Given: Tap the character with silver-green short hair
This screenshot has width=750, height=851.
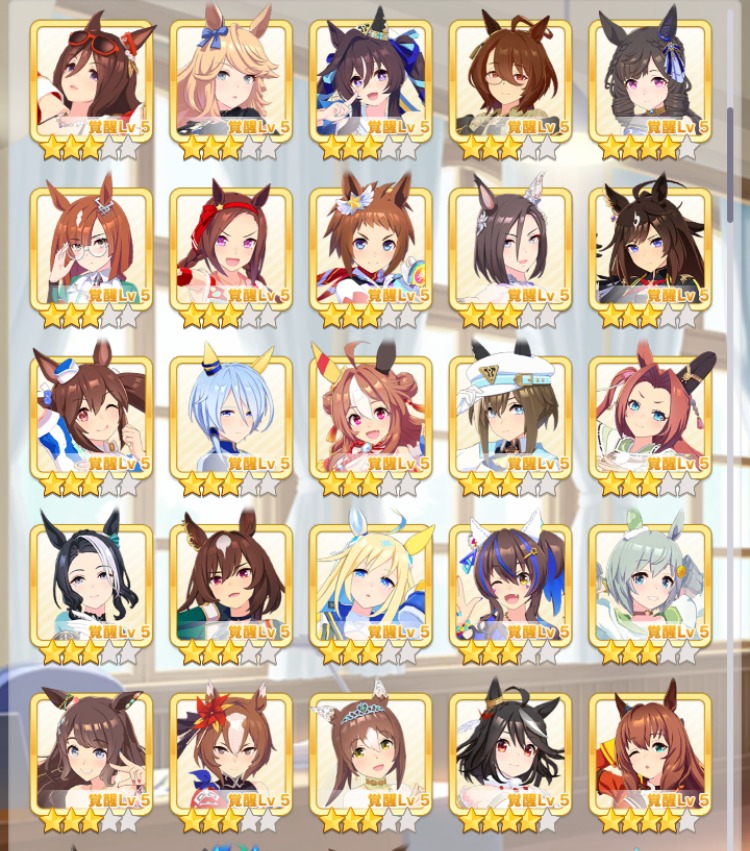Looking at the screenshot, I should 650,585.
